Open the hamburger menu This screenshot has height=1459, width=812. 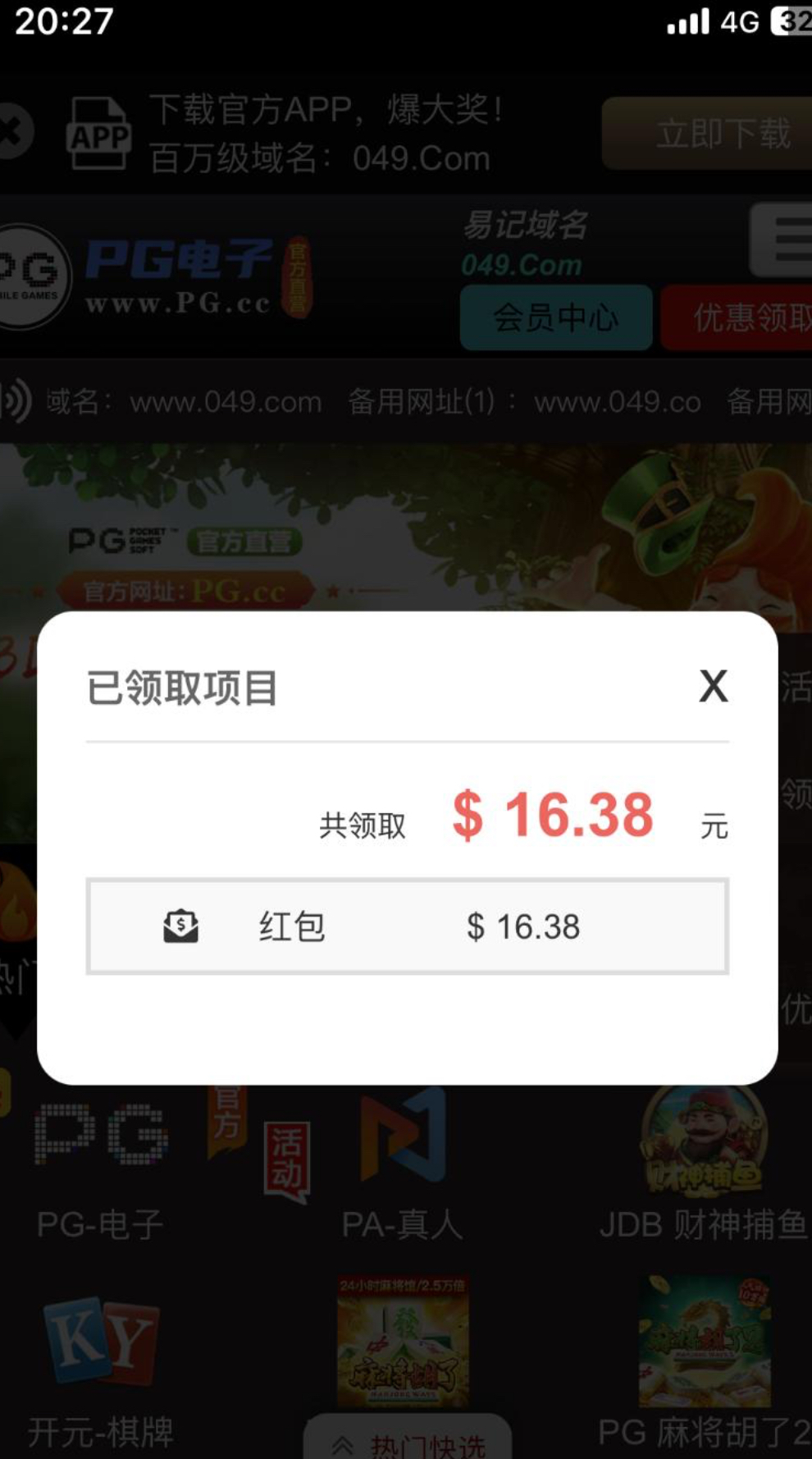tap(783, 240)
